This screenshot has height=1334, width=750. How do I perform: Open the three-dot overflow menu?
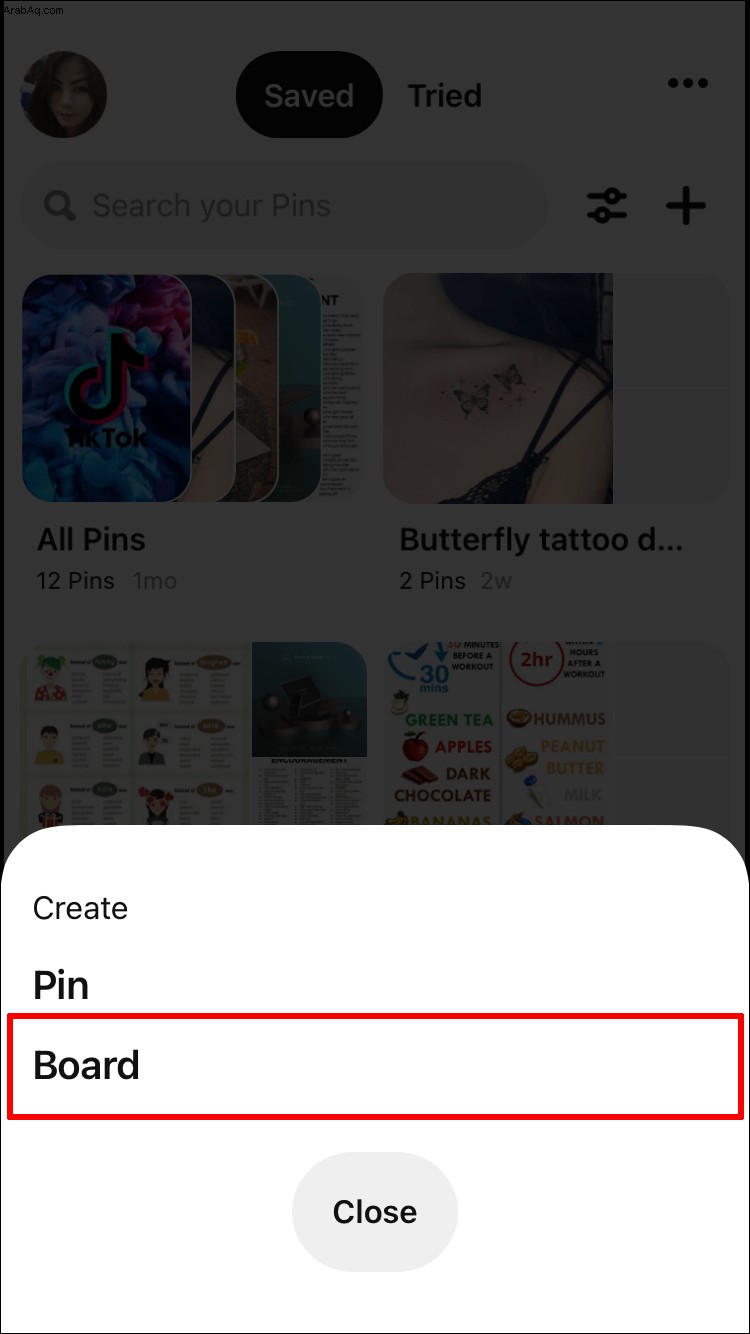pyautogui.click(x=688, y=83)
